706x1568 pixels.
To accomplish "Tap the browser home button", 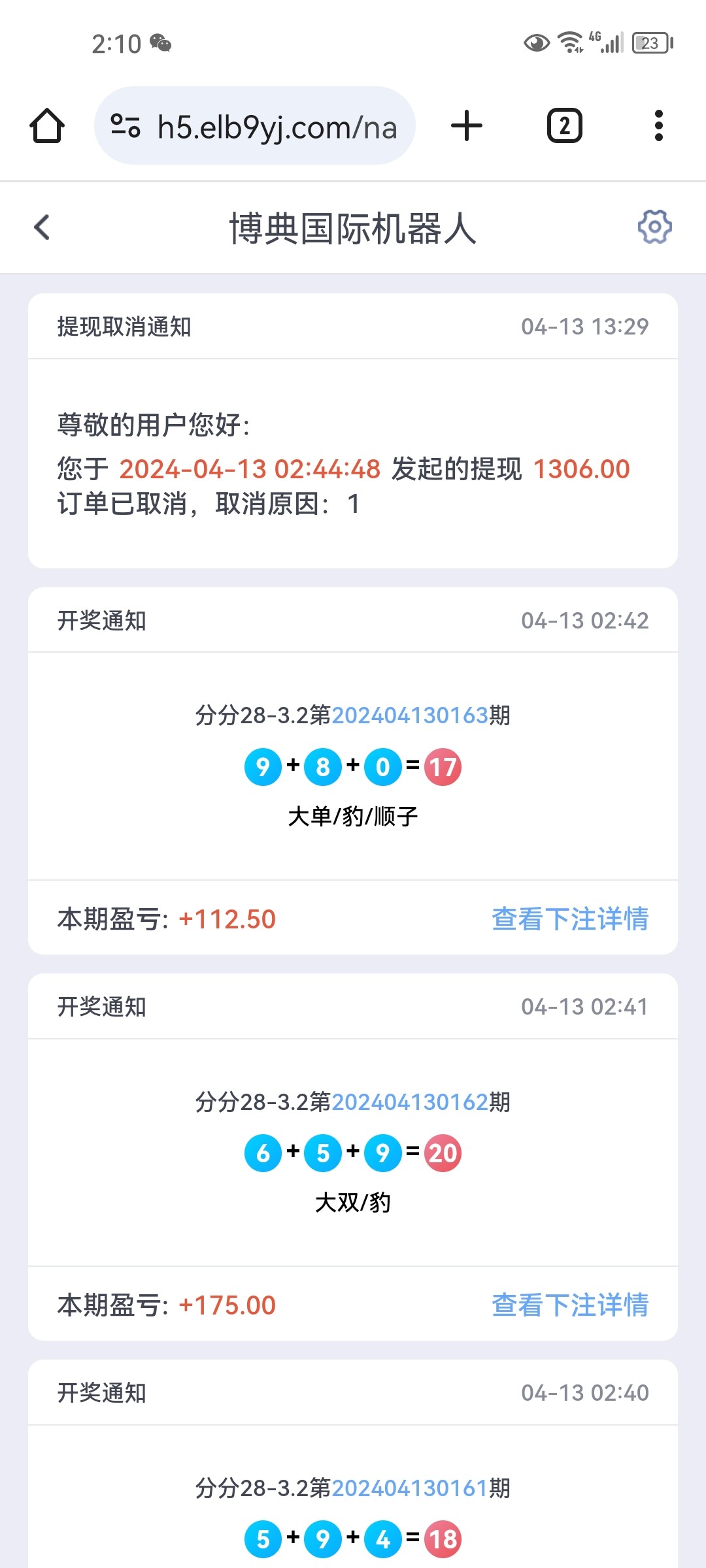I will click(x=47, y=125).
